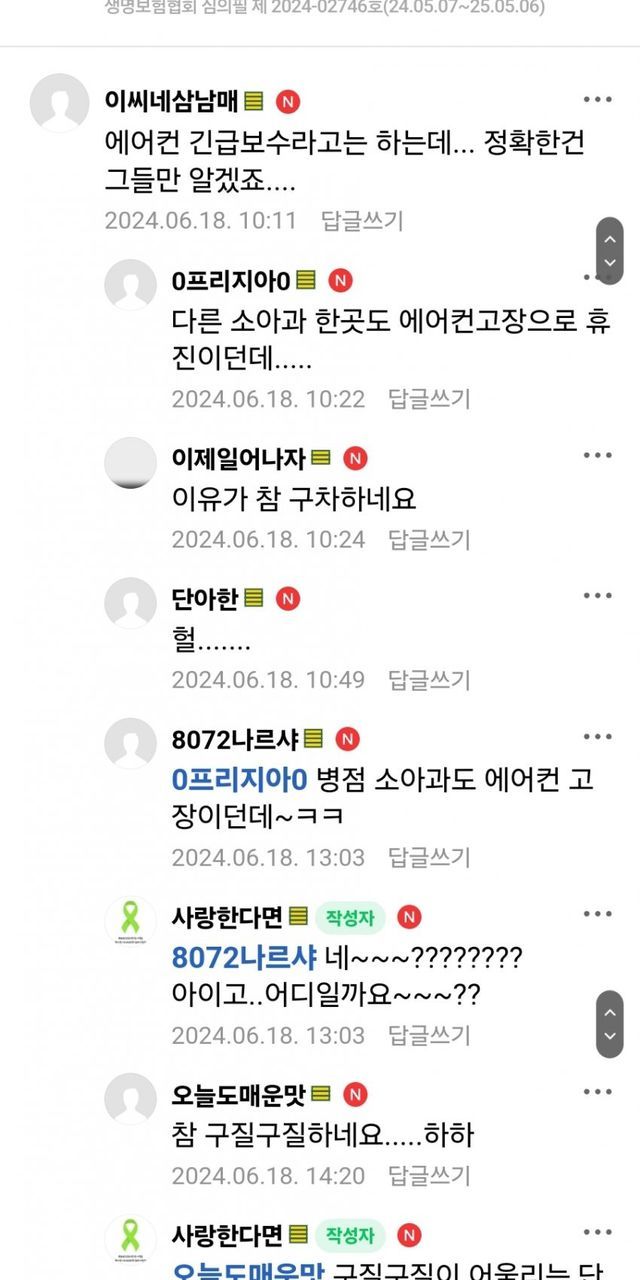Reply to 사랑한다면's 13:03 comment

[429, 1034]
